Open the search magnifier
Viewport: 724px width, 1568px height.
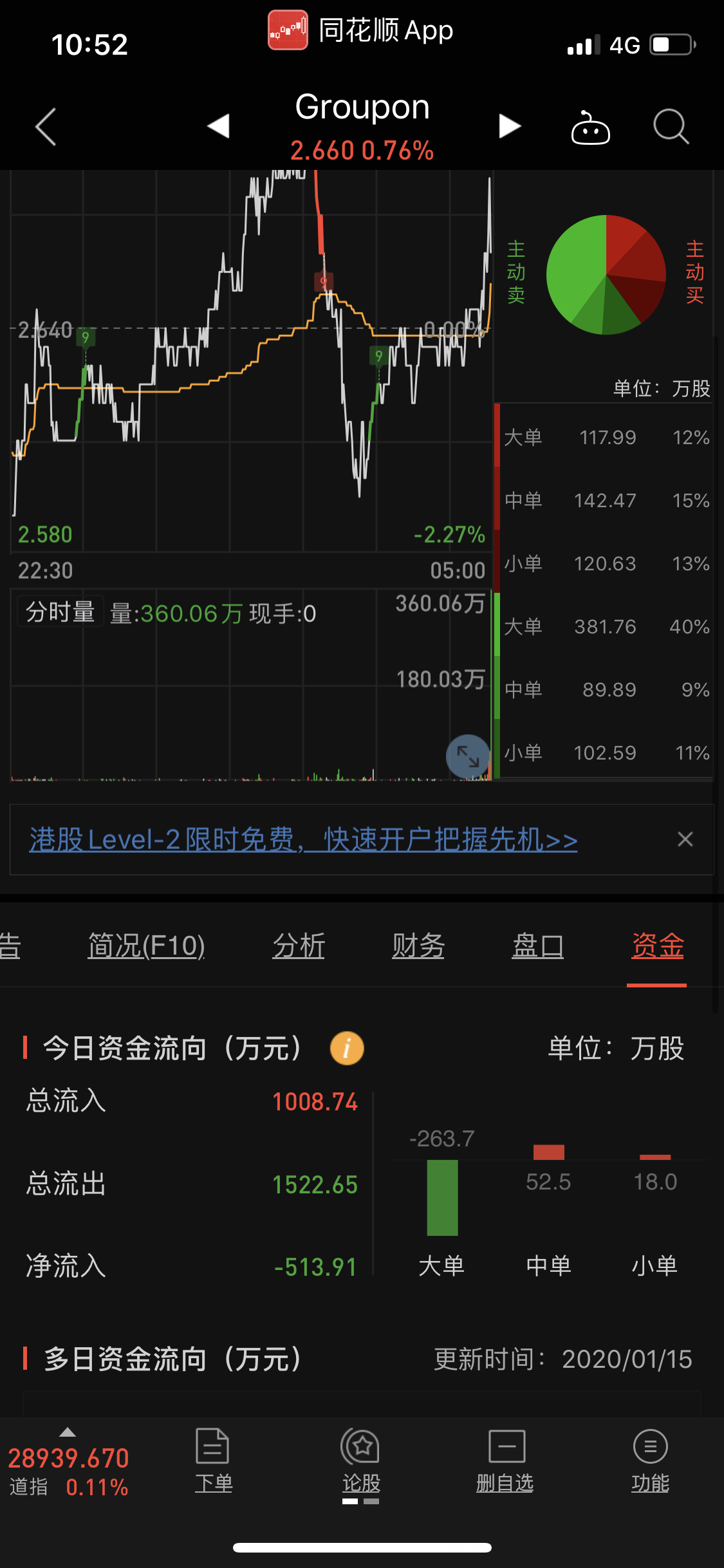pyautogui.click(x=671, y=126)
